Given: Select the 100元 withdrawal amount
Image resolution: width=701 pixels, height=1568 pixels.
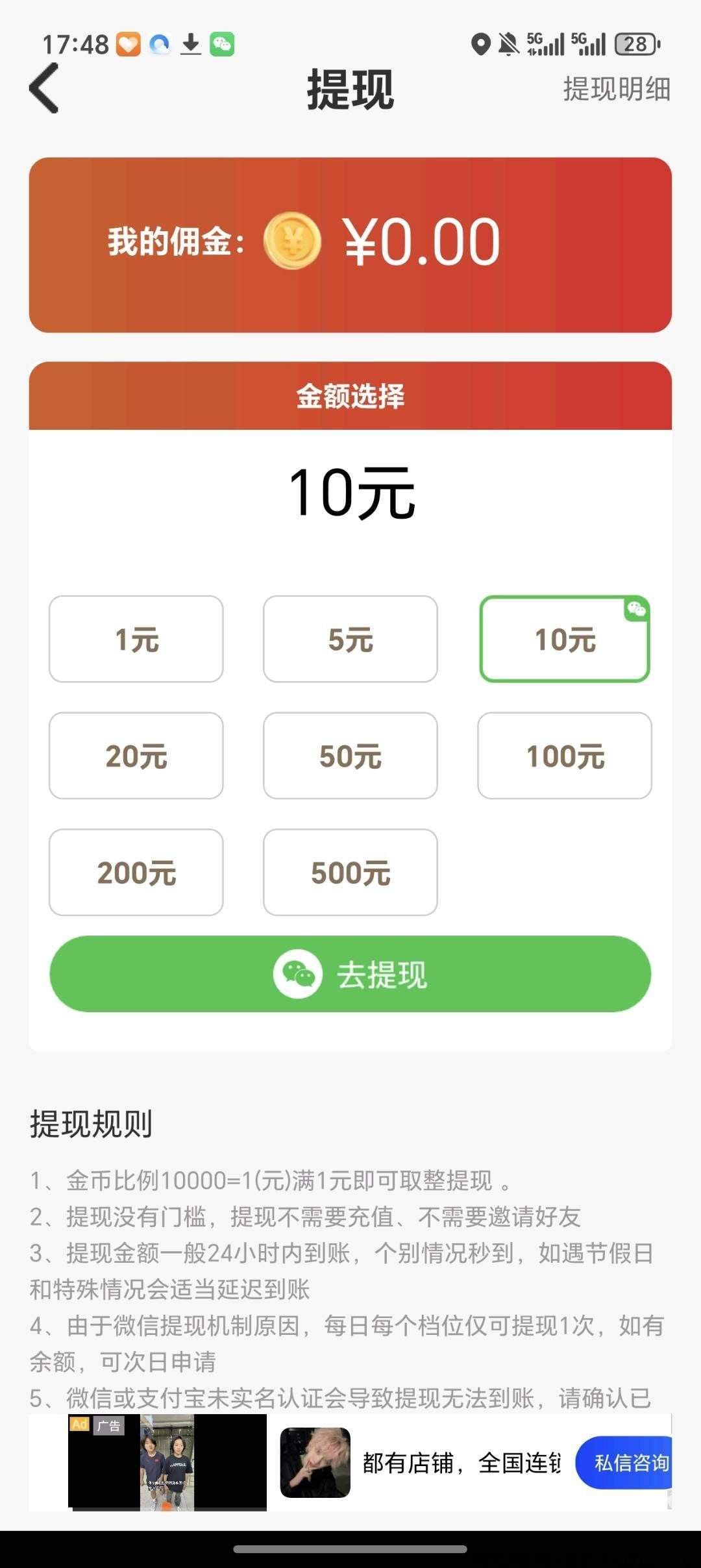Looking at the screenshot, I should pos(564,755).
